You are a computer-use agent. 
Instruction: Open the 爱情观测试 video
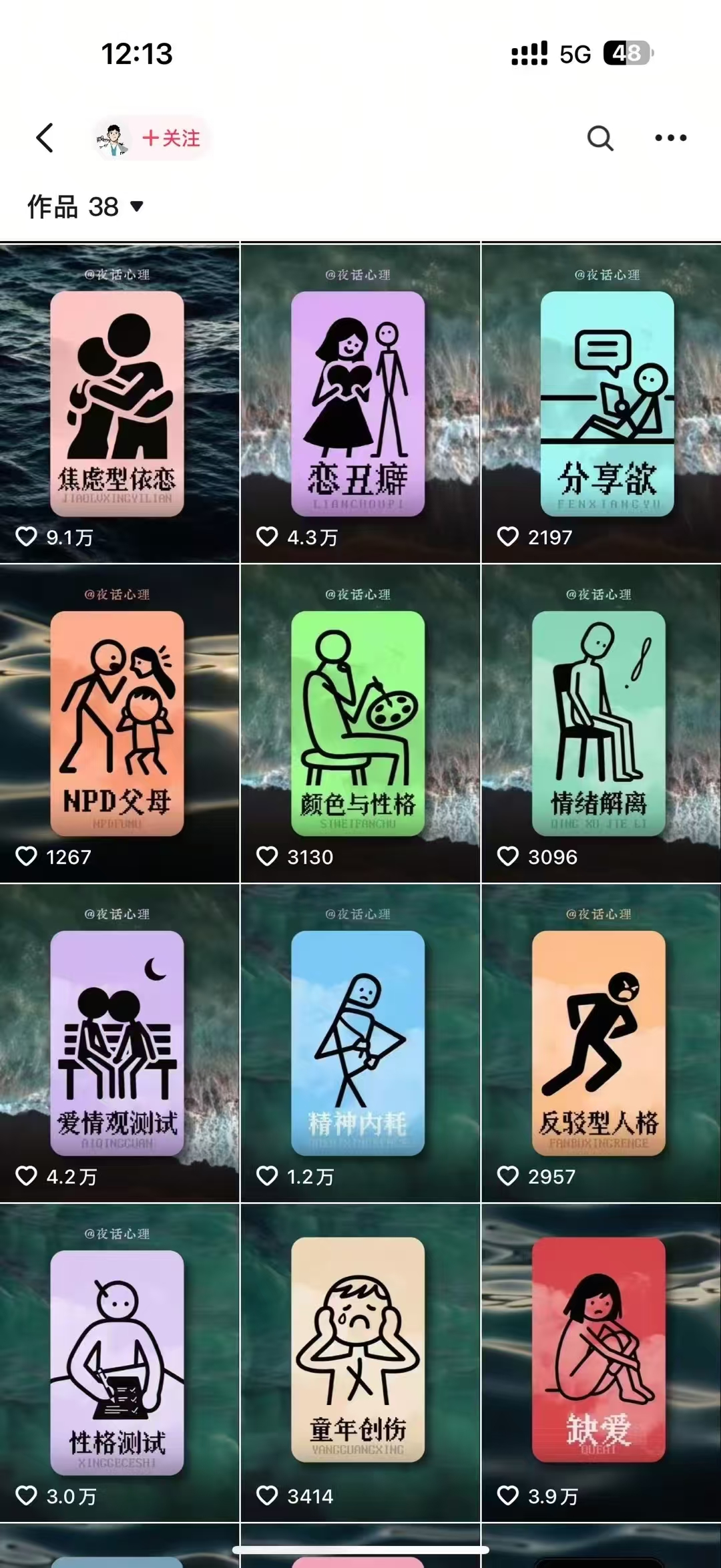[119, 1043]
